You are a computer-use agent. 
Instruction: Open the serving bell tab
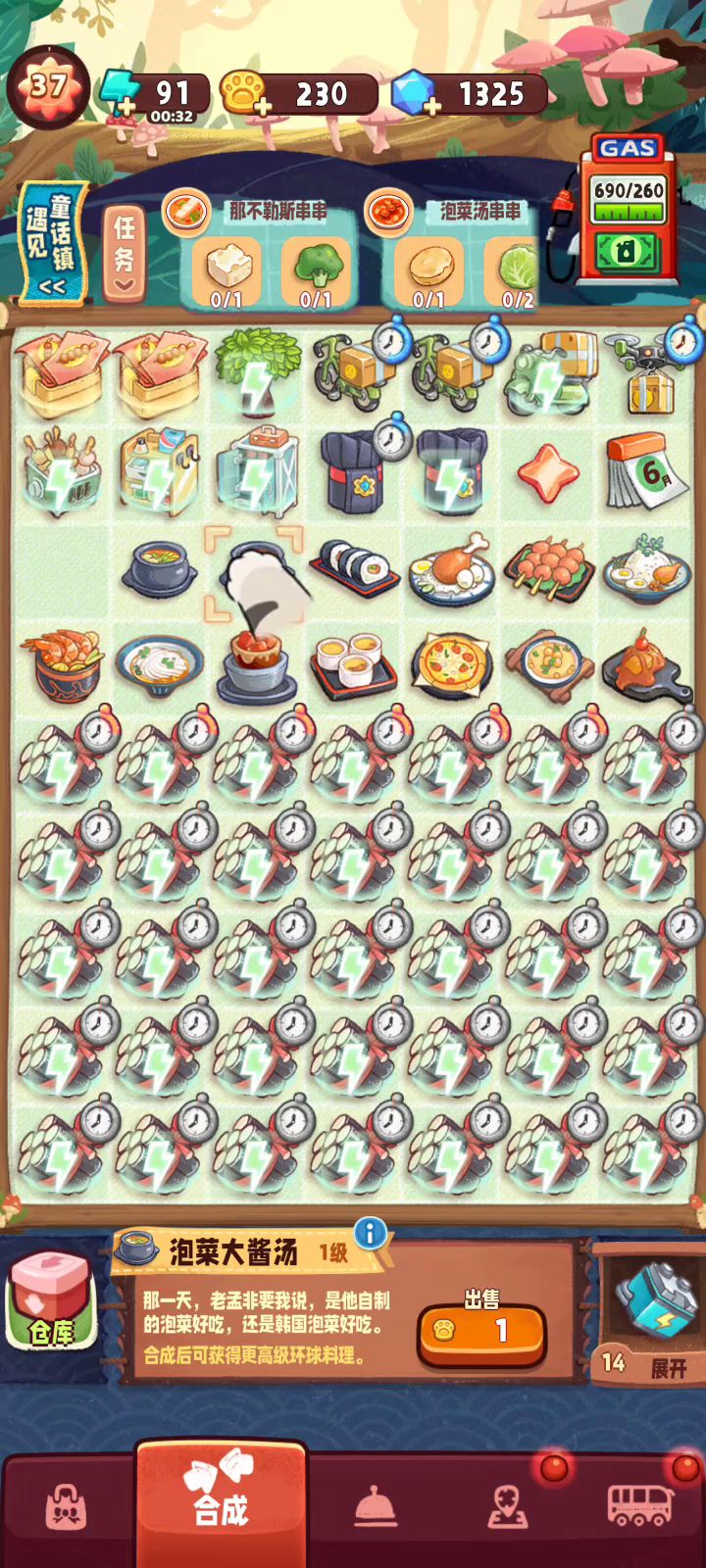376,1508
